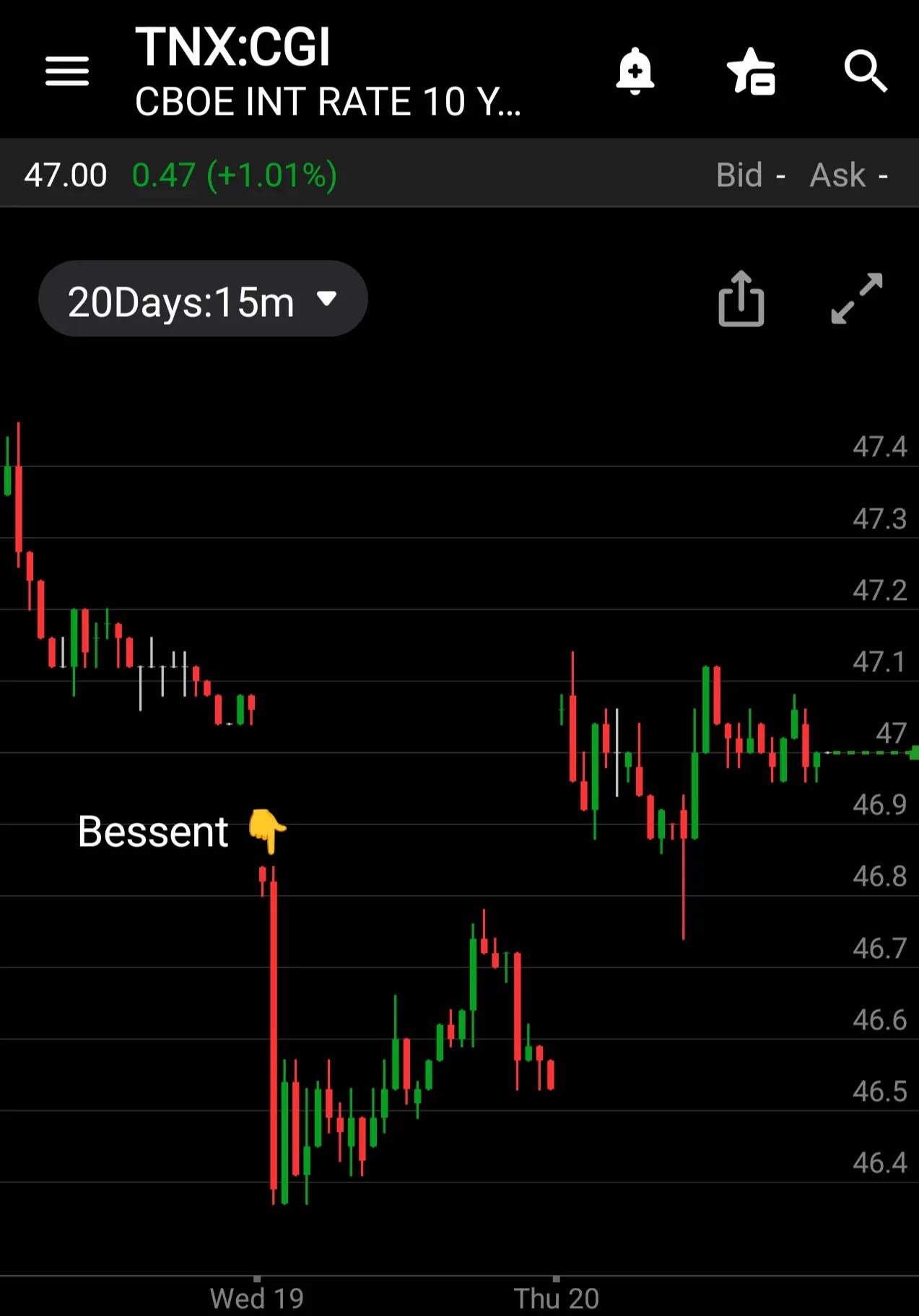This screenshot has width=919, height=1316.
Task: Open the hamburger drawer menu
Action: pos(66,71)
